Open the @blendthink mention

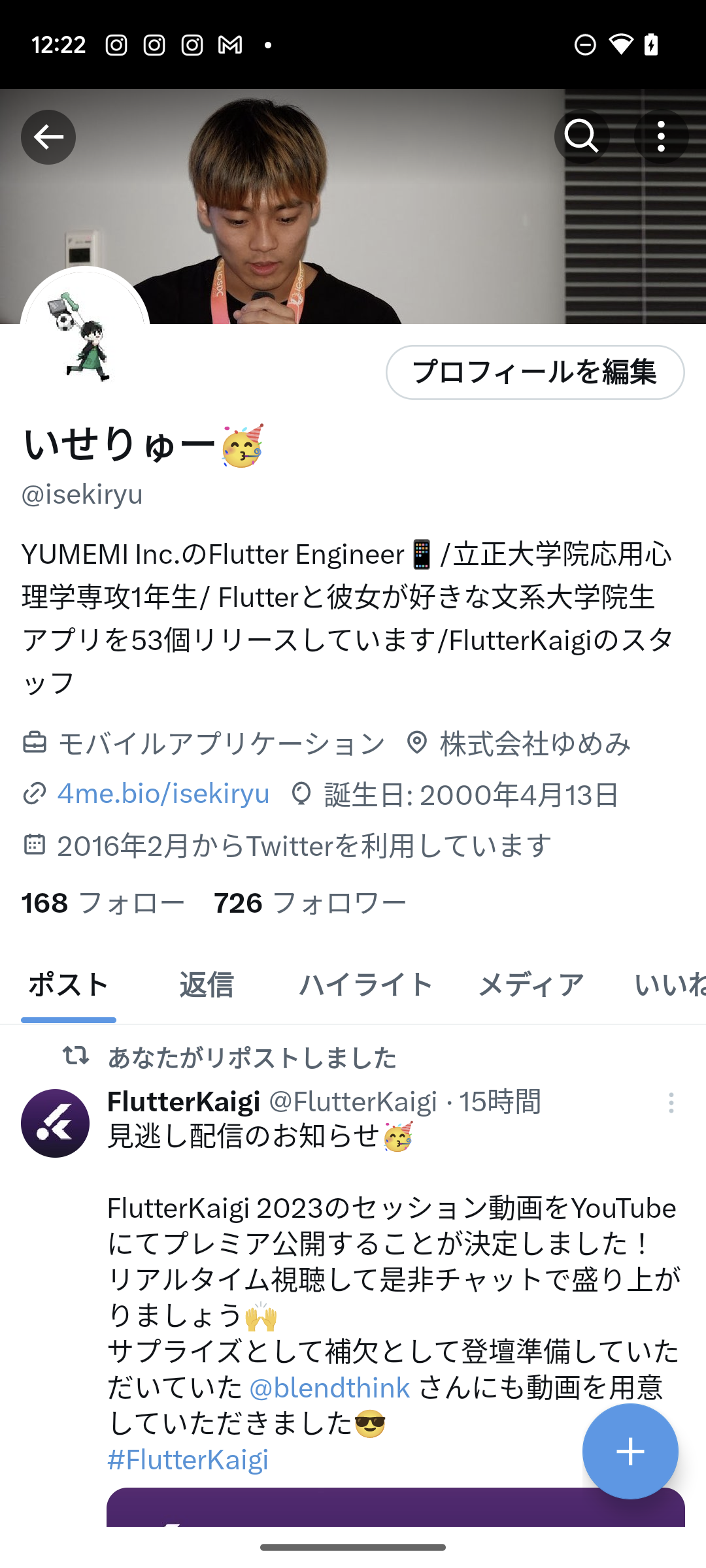[x=329, y=1388]
